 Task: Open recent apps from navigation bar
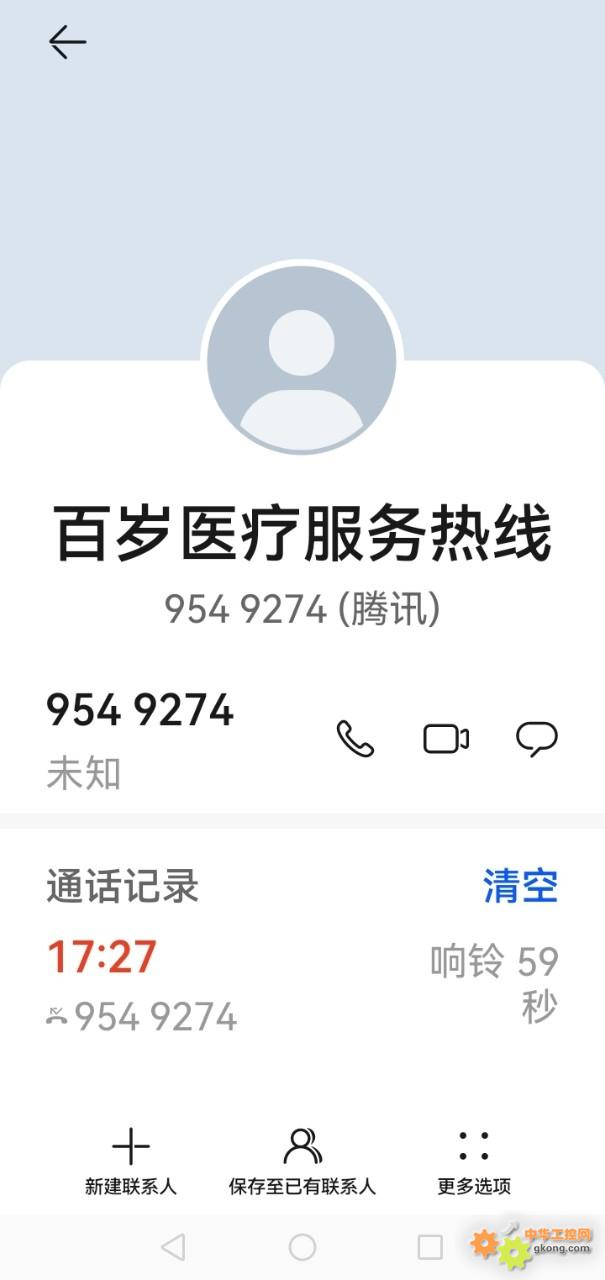point(430,1247)
